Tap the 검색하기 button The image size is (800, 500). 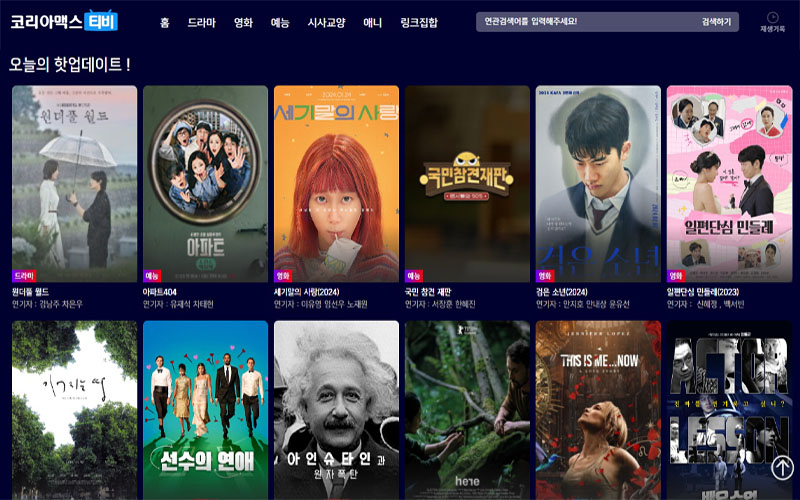[716, 21]
